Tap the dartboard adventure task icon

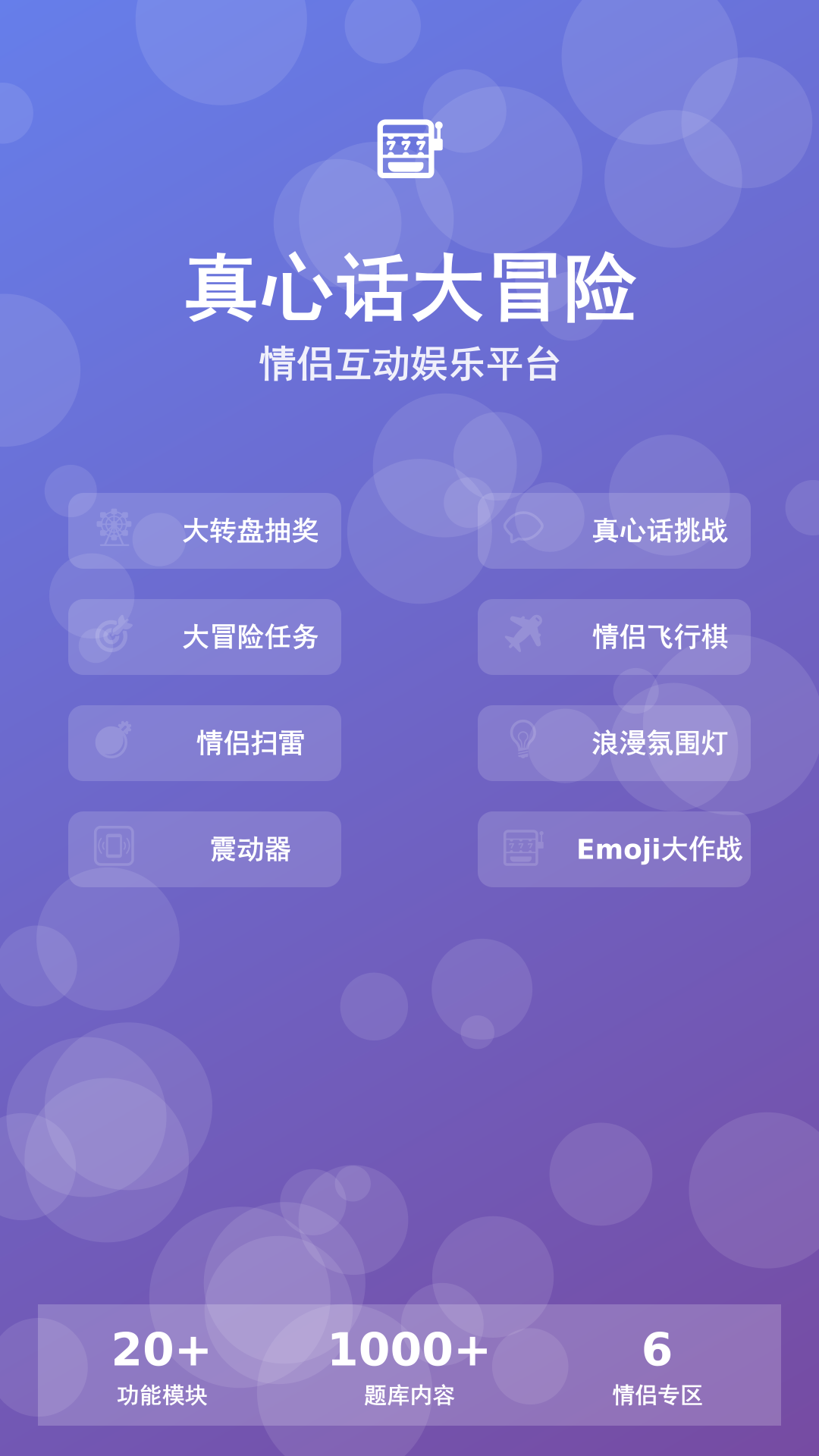click(x=114, y=637)
